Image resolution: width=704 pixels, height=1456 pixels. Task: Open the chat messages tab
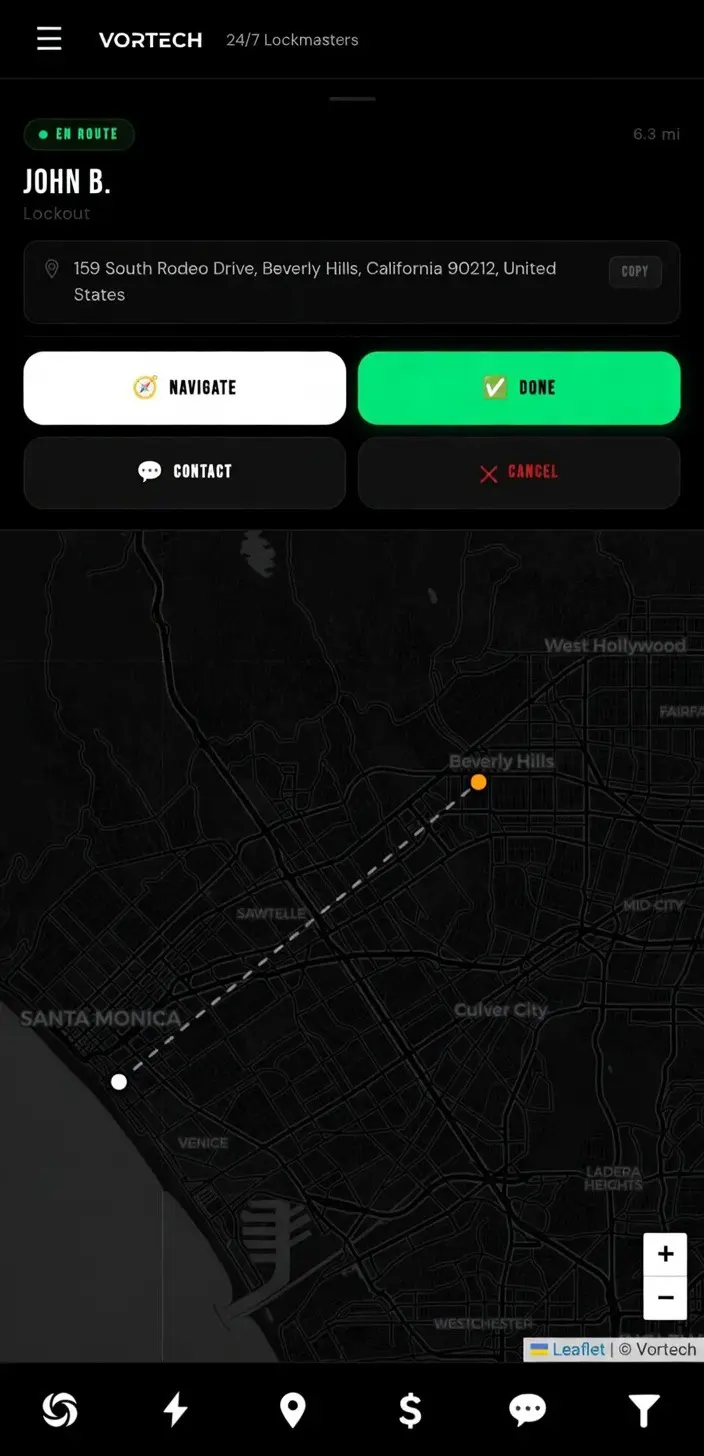(x=527, y=1410)
